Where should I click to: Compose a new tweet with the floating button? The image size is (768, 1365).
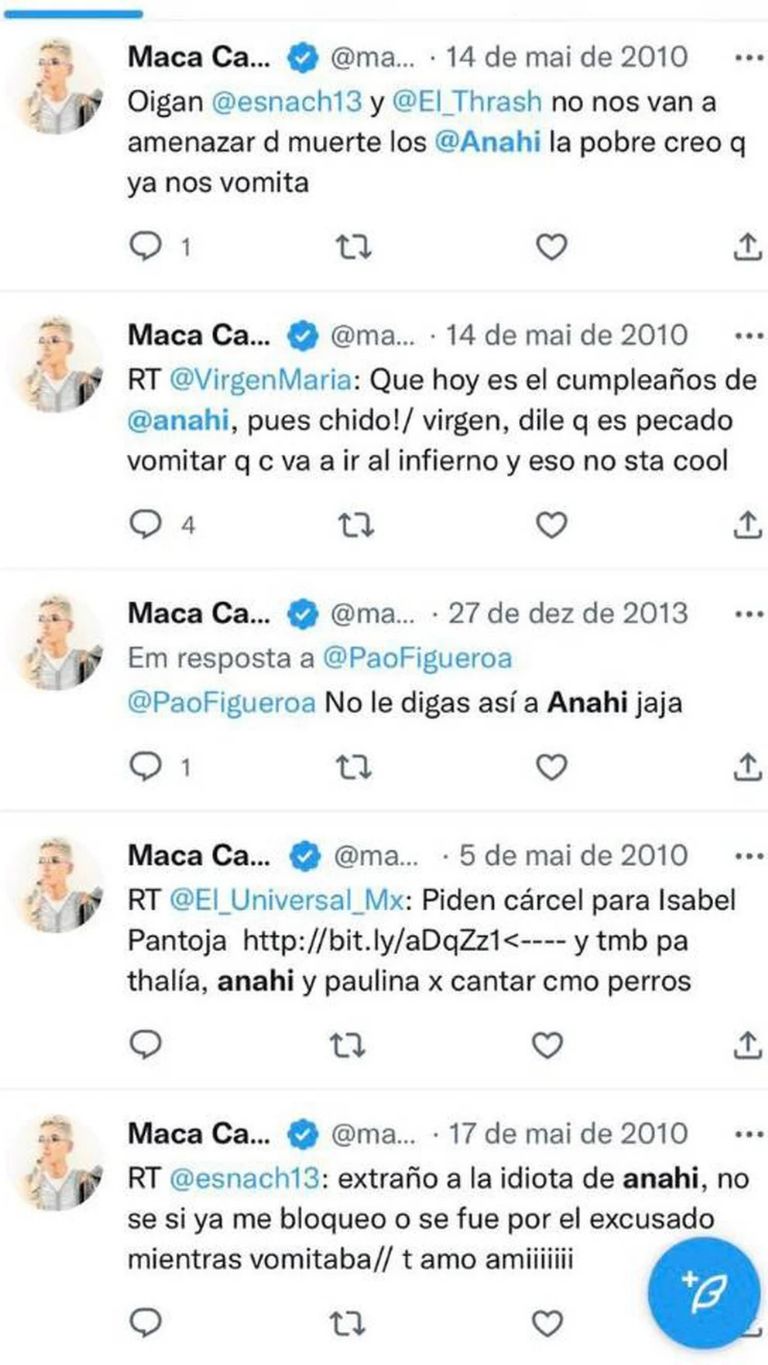pos(706,1282)
